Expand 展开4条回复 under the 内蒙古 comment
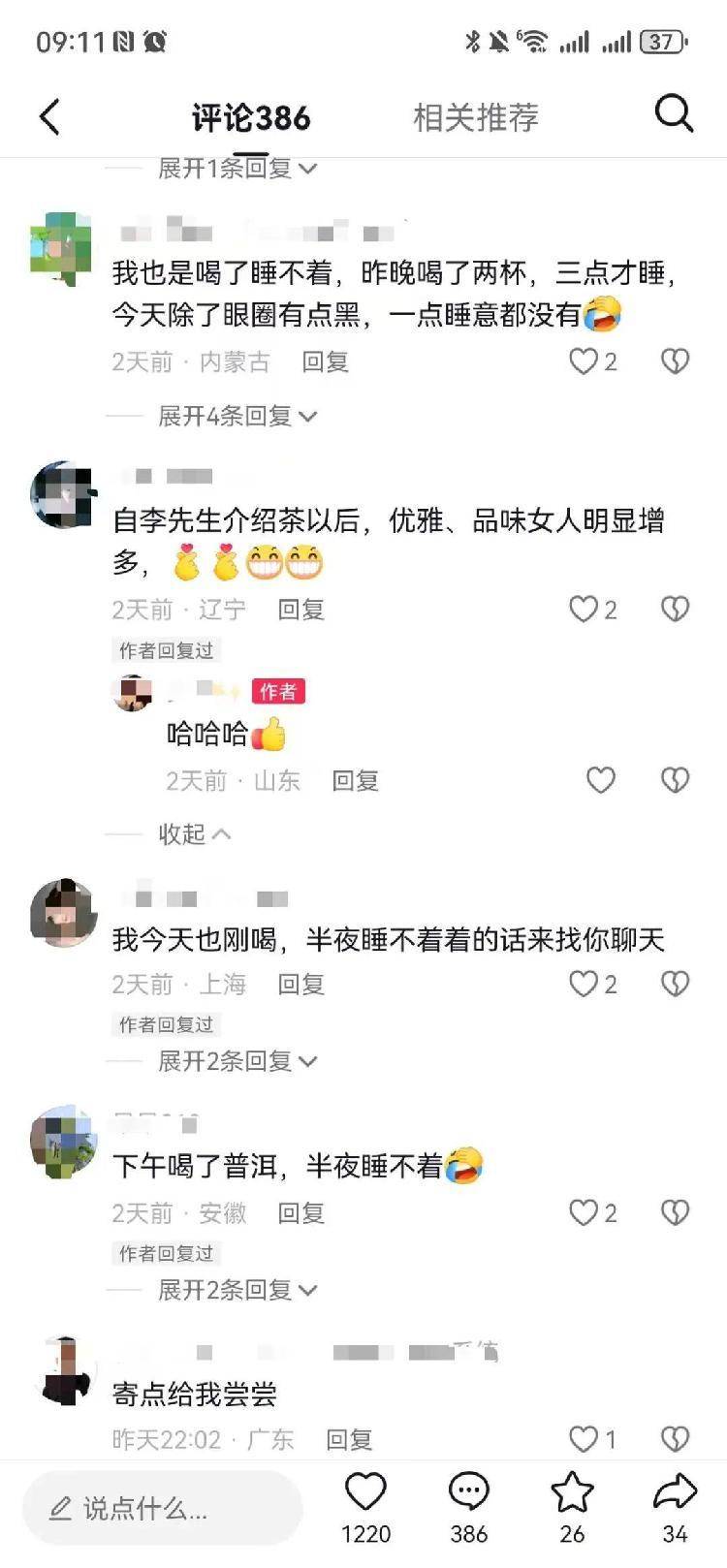Screen dimensions: 727x1568 tap(237, 416)
